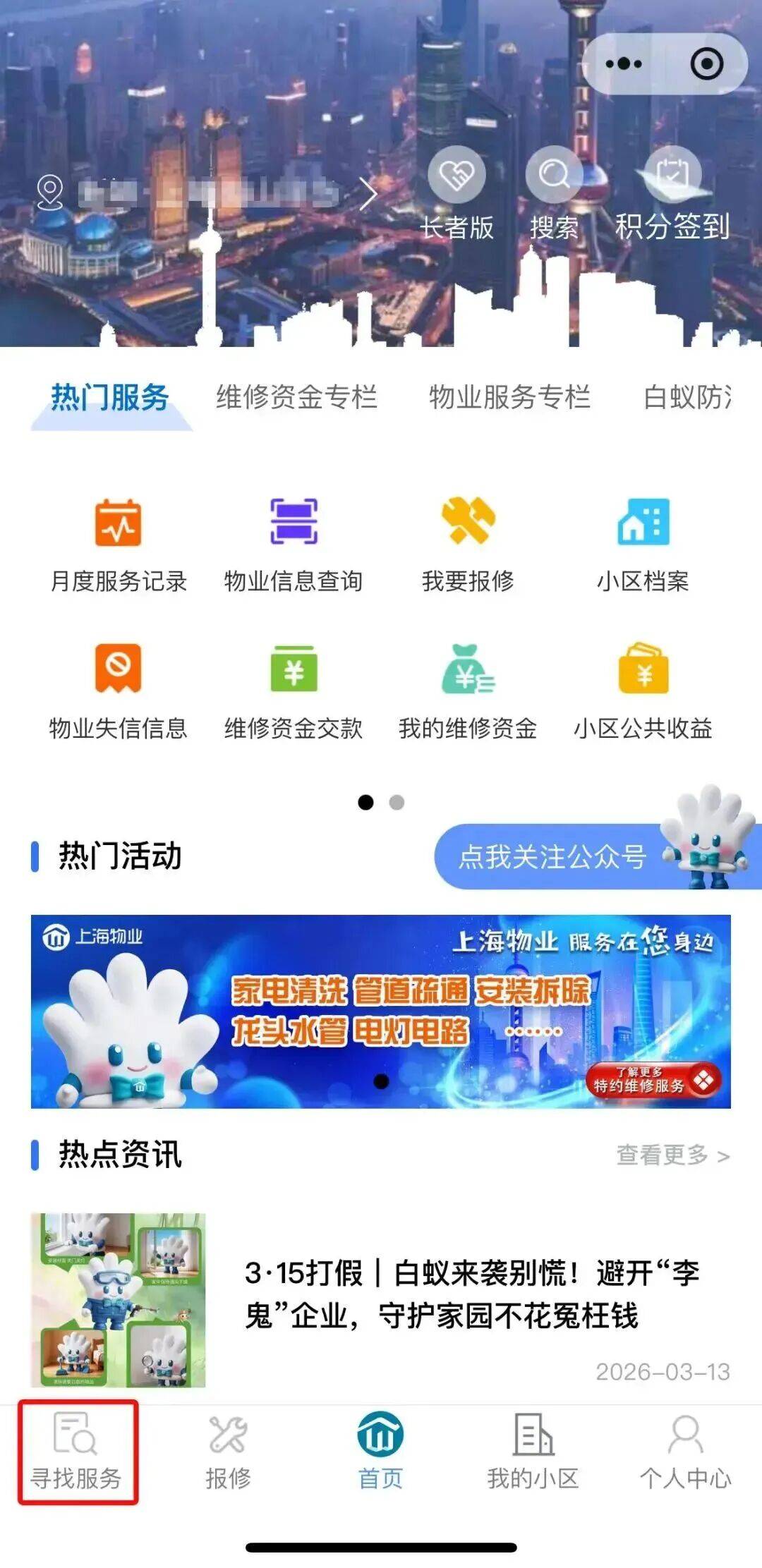This screenshot has width=762, height=1568.
Task: Open the mini program more options menu
Action: tap(624, 64)
